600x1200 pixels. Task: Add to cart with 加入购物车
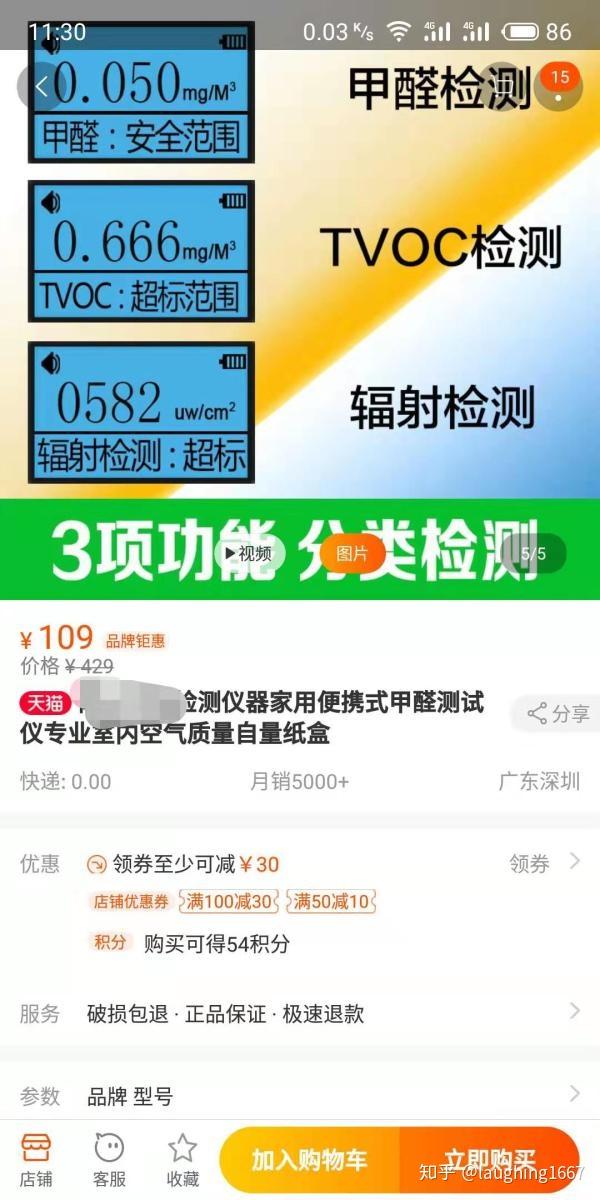[x=310, y=1160]
